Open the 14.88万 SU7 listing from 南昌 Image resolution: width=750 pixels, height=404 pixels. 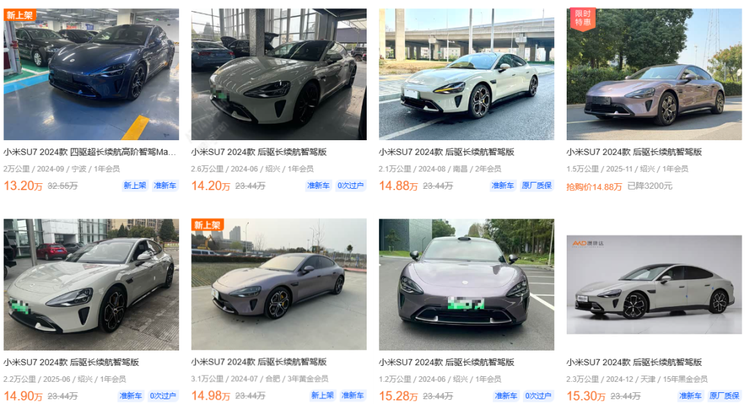pyautogui.click(x=466, y=75)
